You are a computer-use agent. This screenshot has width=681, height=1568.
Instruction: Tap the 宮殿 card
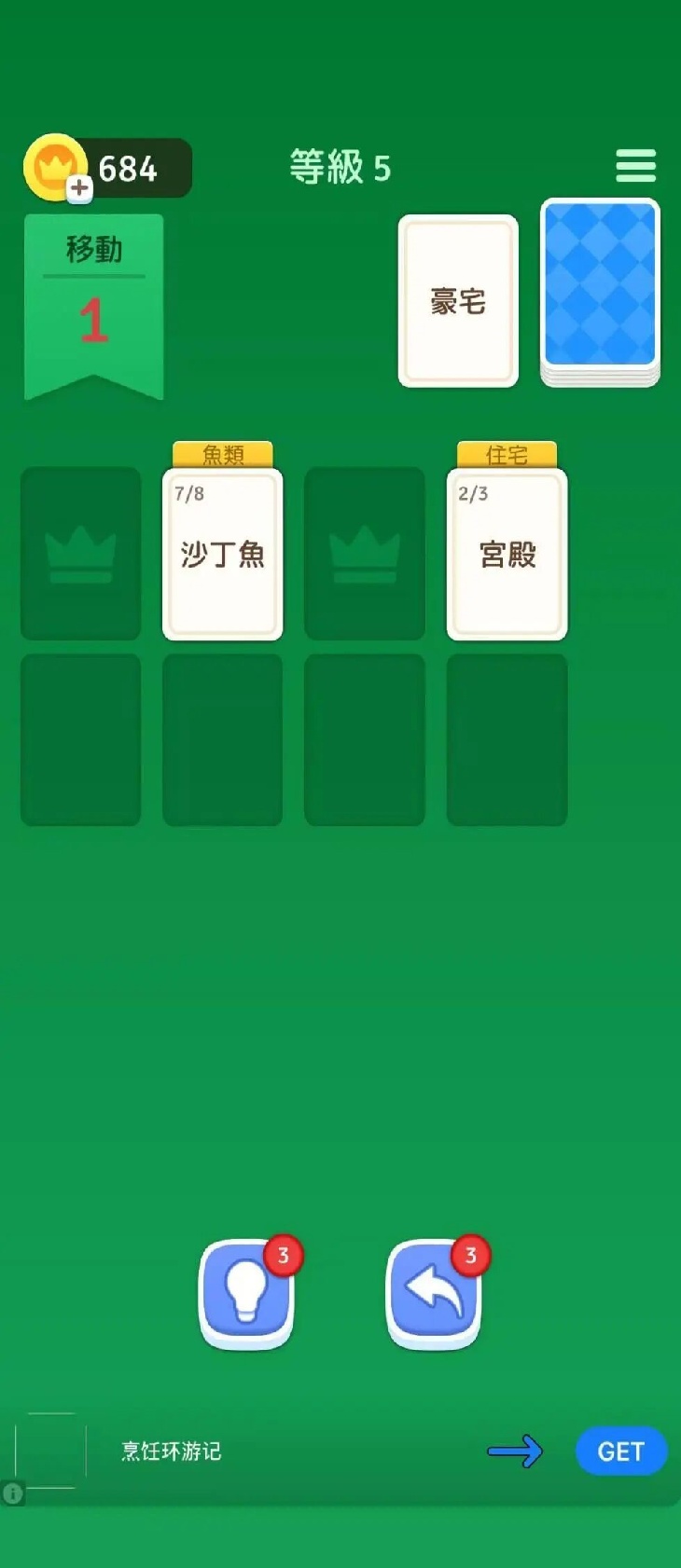[x=507, y=555]
